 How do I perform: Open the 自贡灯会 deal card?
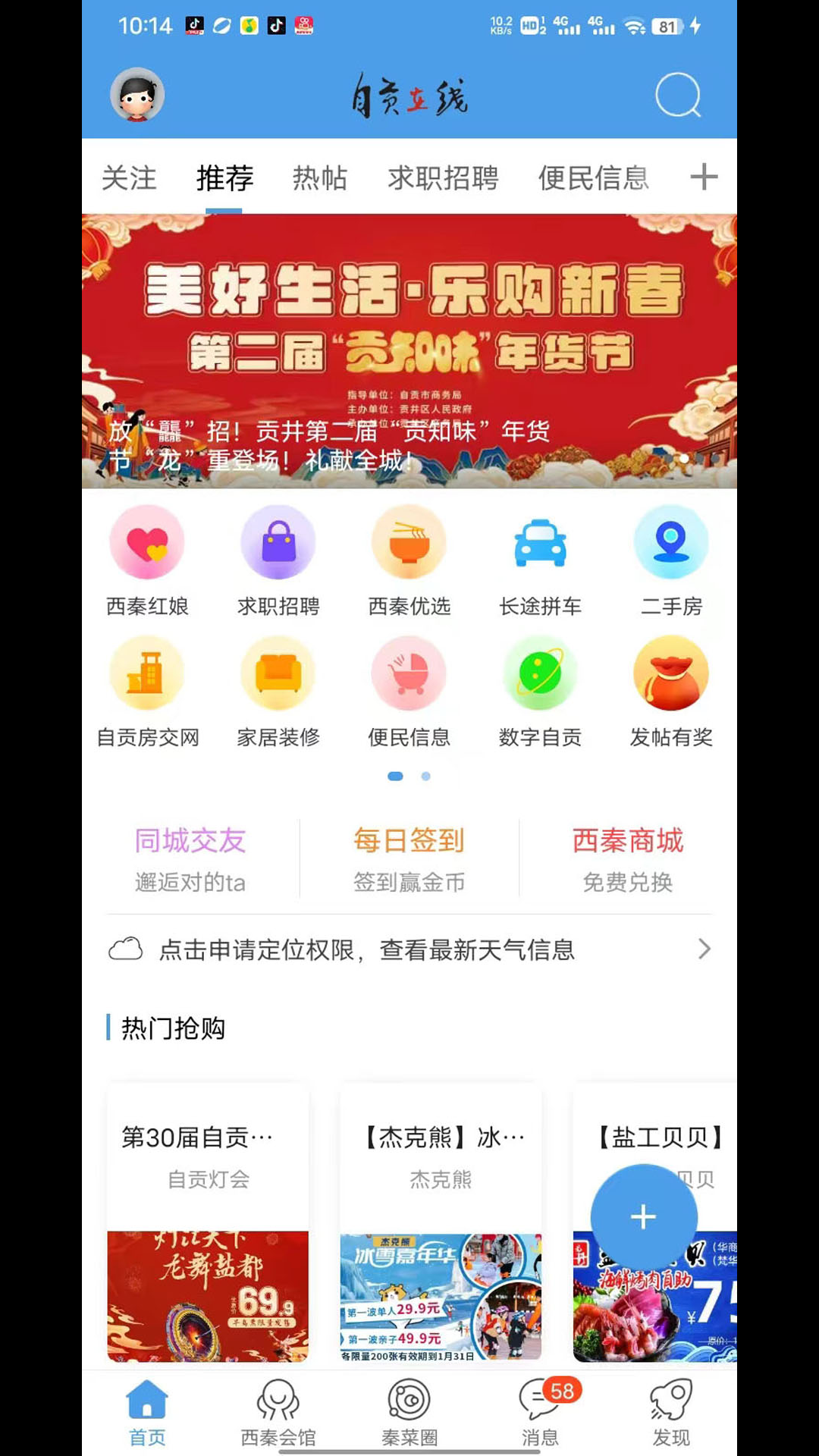(x=208, y=1222)
